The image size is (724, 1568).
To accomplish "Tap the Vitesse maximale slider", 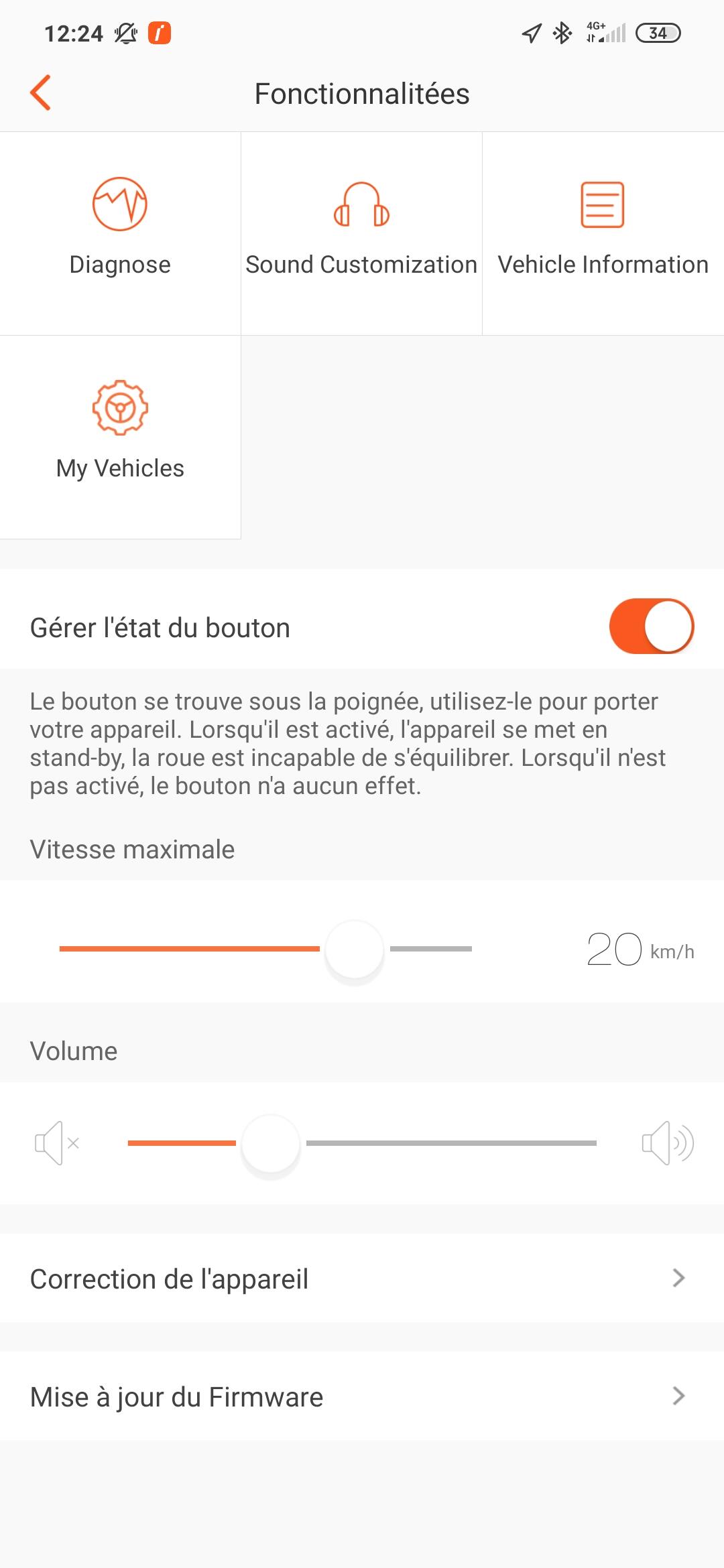I will pyautogui.click(x=265, y=949).
